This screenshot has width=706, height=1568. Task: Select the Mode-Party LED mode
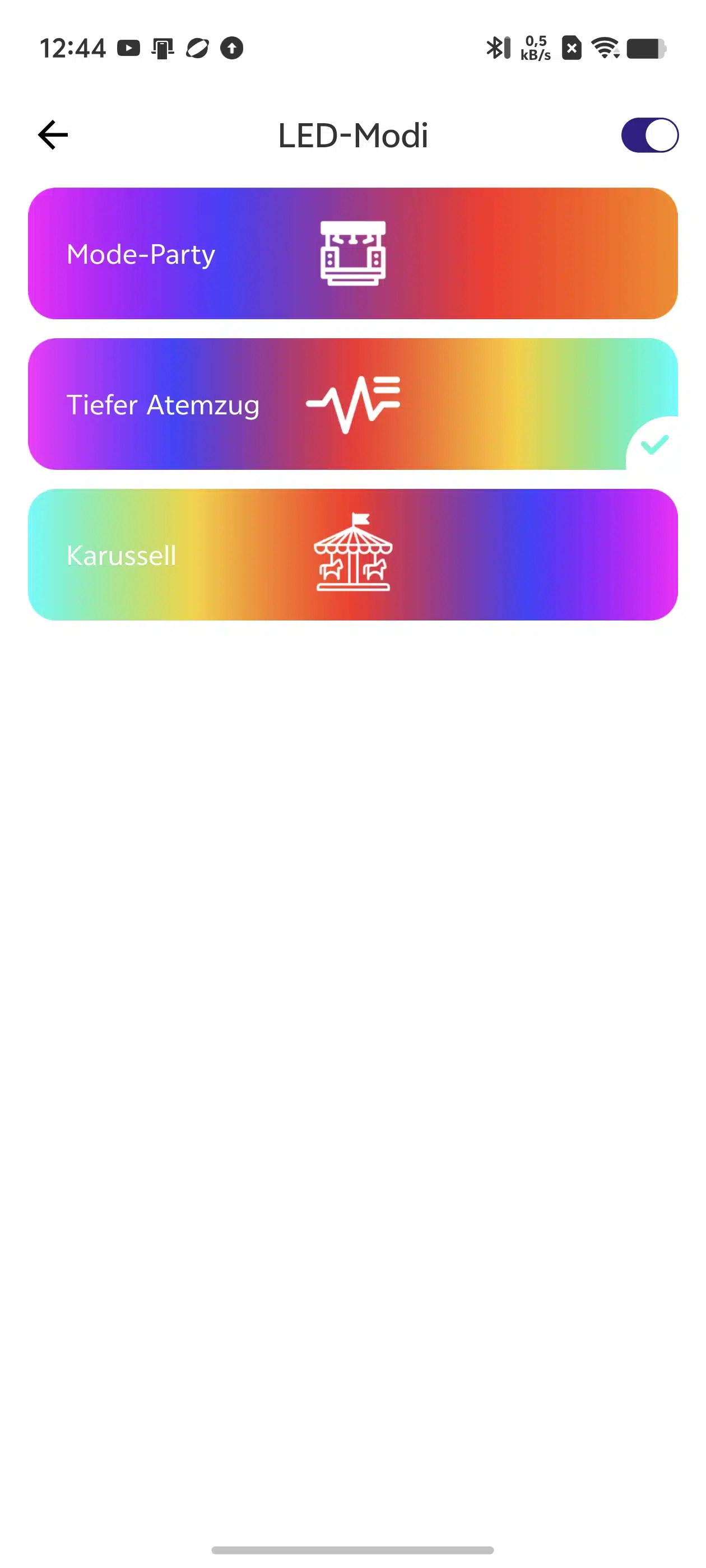pos(352,253)
